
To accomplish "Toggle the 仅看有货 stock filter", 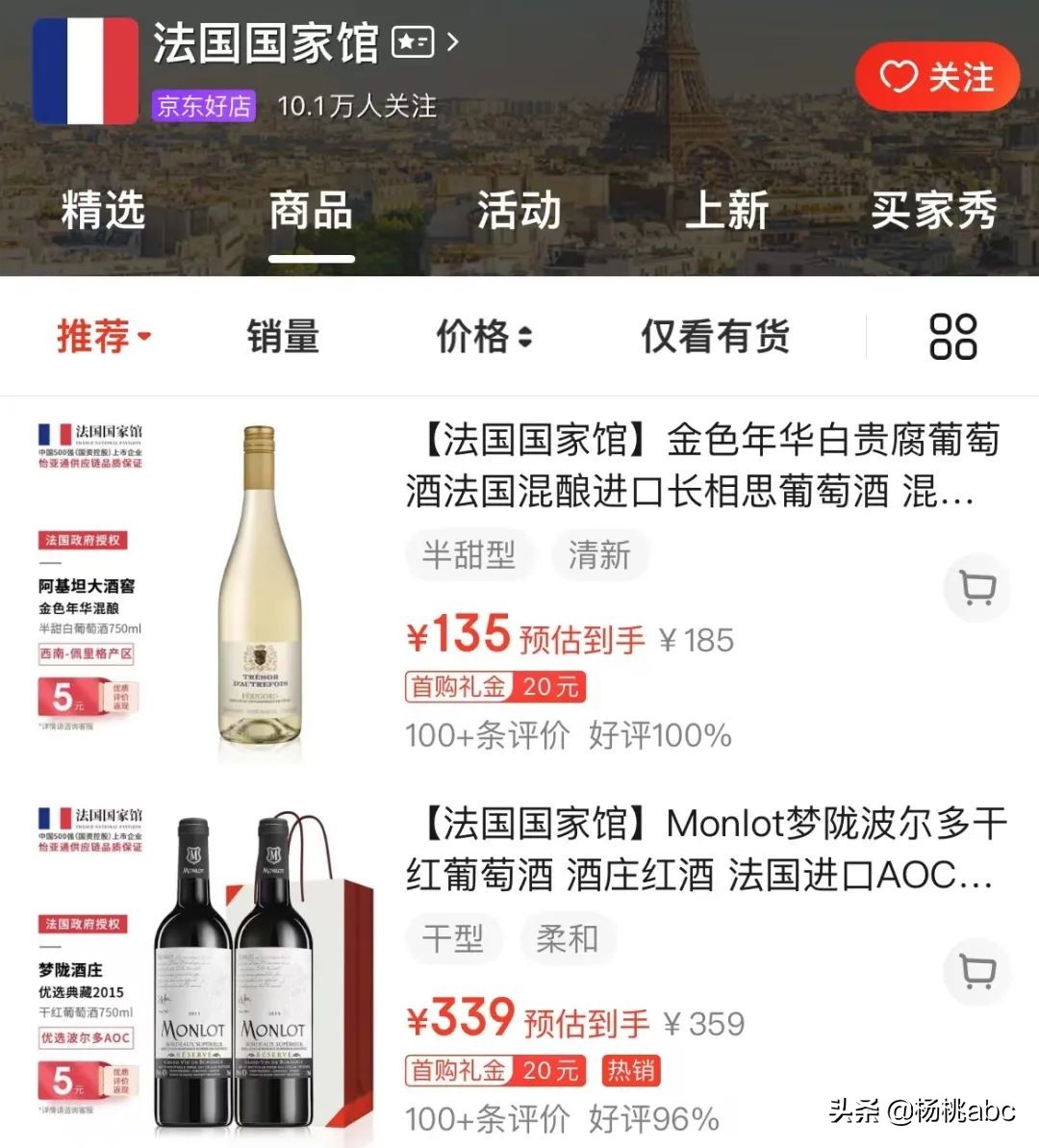I will coord(714,336).
